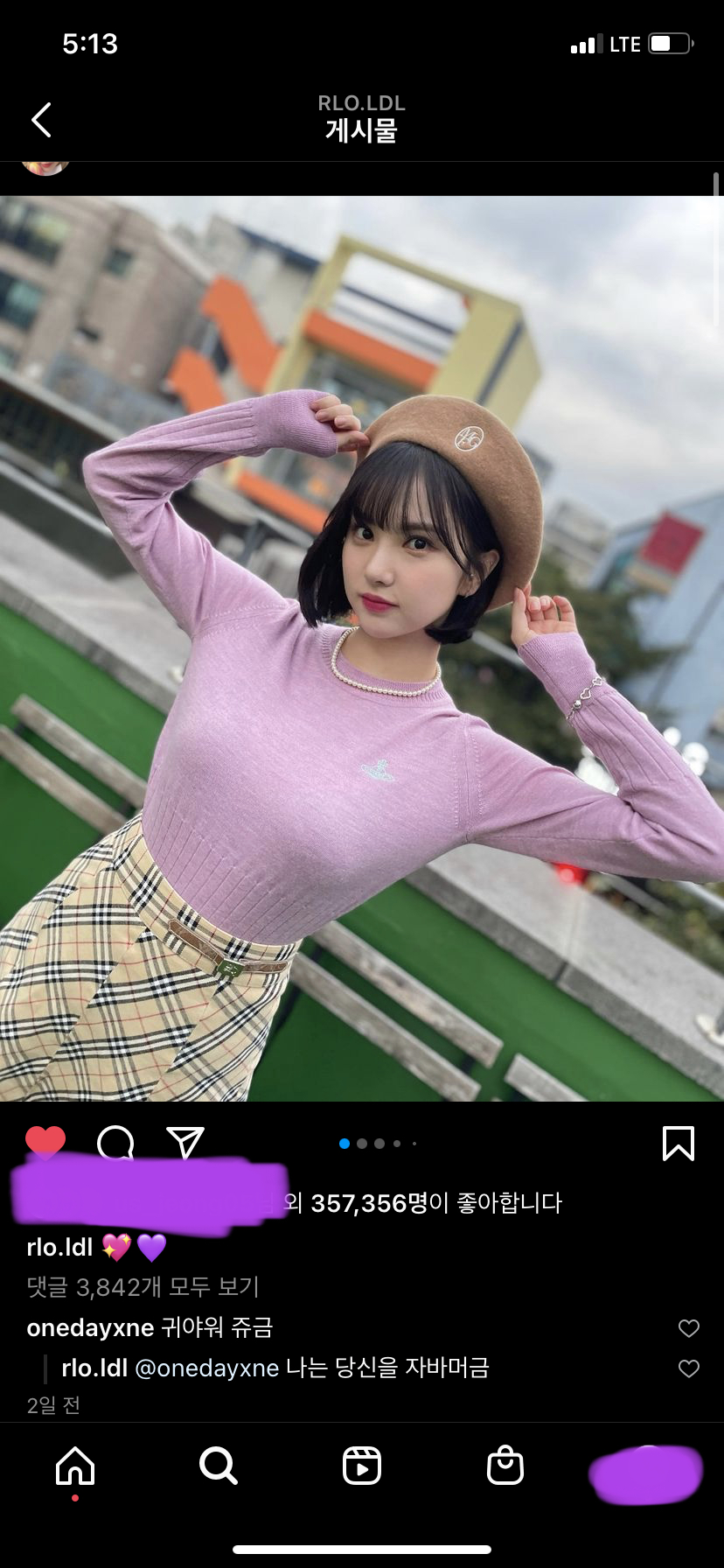
Task: Like rlo.ldl's reply comment
Action: 688,1368
